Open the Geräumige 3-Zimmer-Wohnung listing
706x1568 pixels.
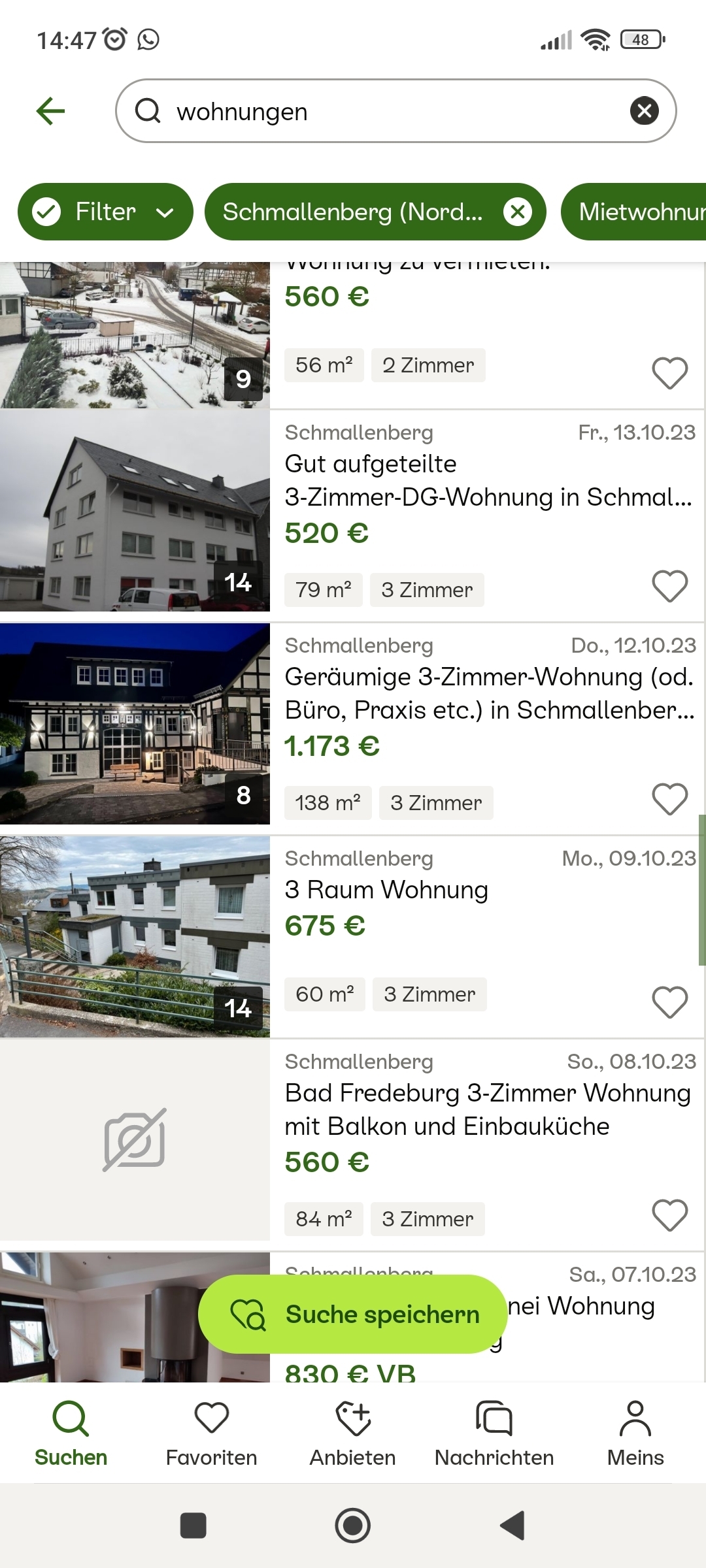[x=488, y=694]
